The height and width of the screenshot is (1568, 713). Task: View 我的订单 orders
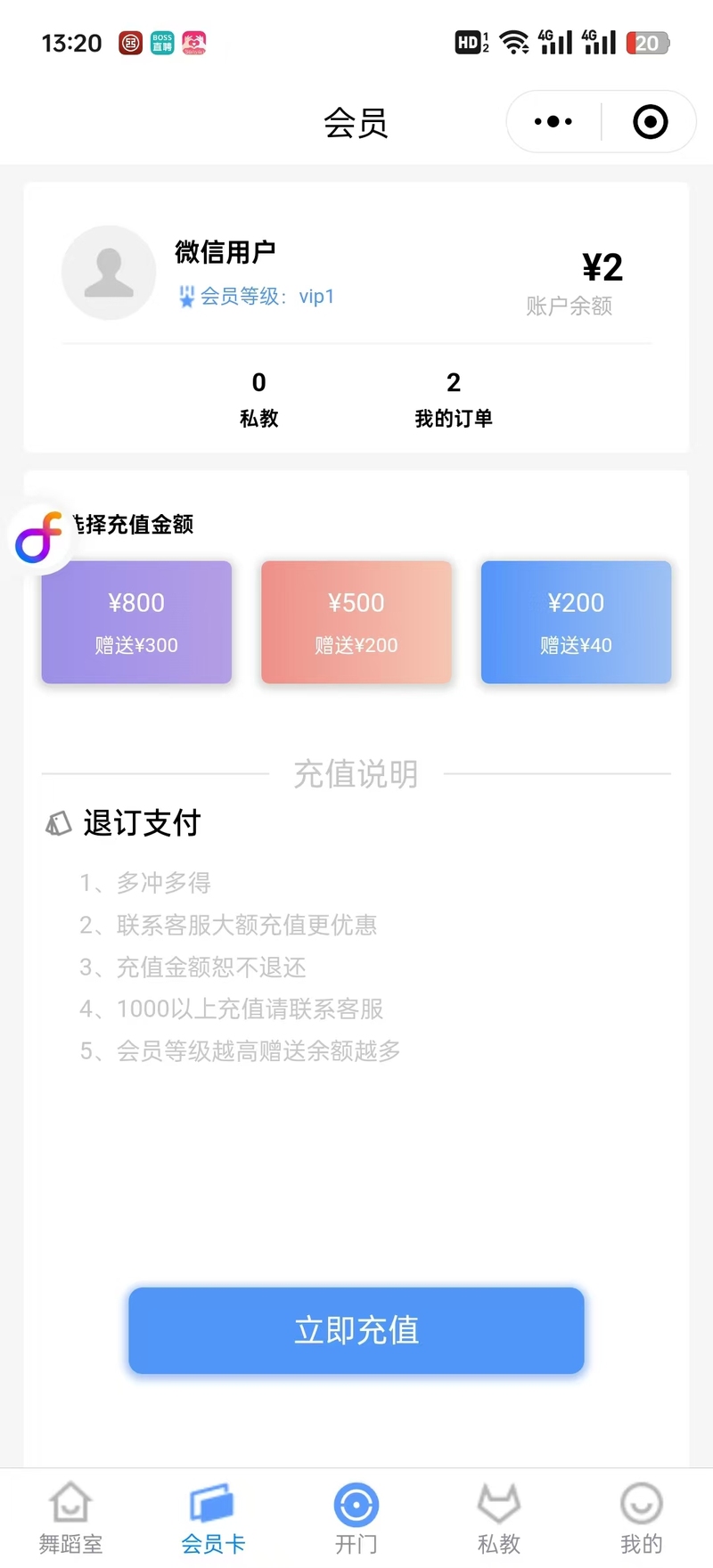[454, 400]
